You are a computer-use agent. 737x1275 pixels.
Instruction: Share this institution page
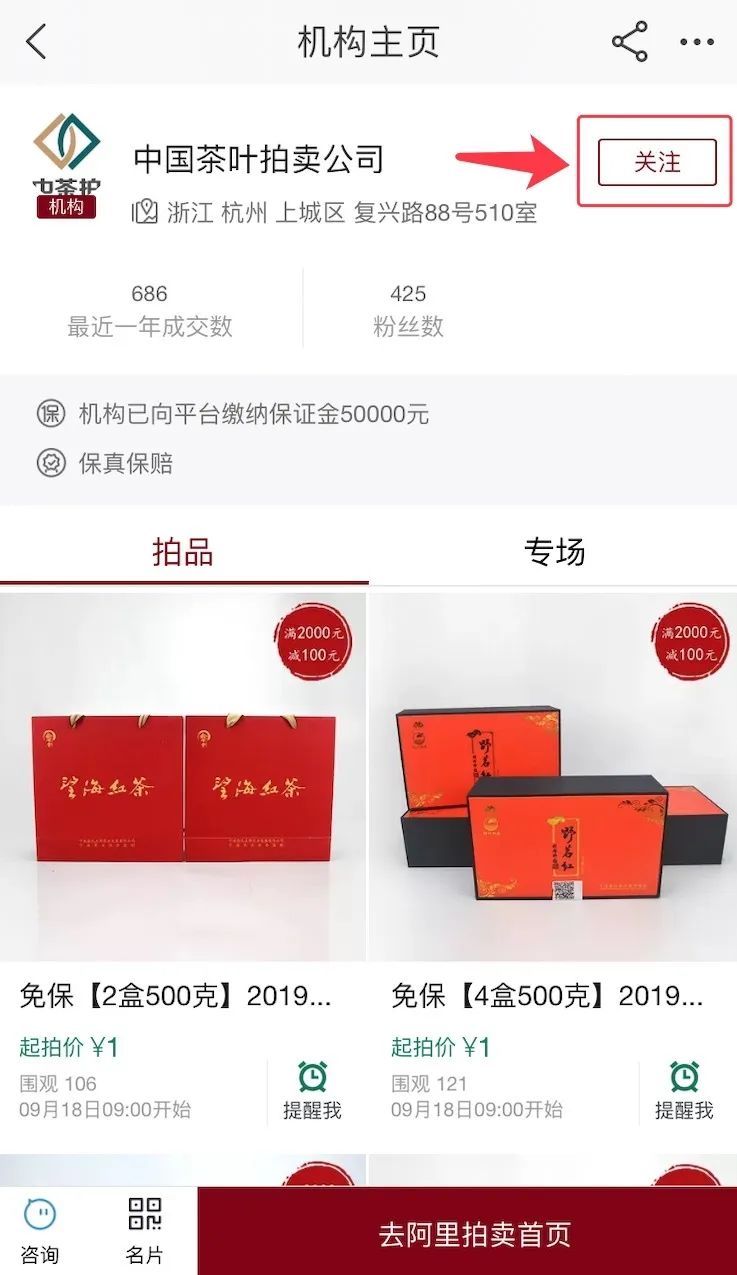click(629, 42)
